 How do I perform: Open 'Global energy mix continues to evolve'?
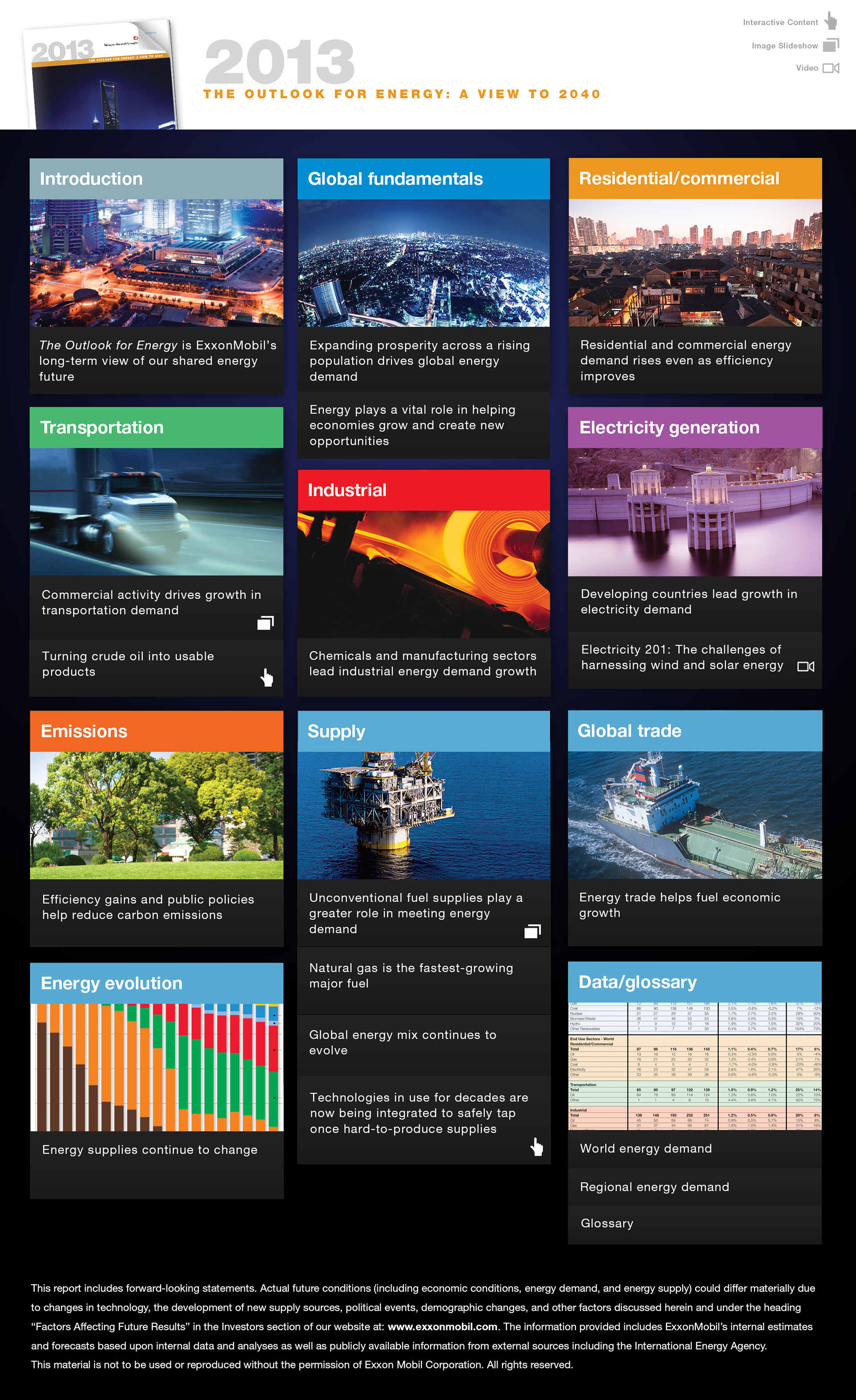tap(423, 1043)
